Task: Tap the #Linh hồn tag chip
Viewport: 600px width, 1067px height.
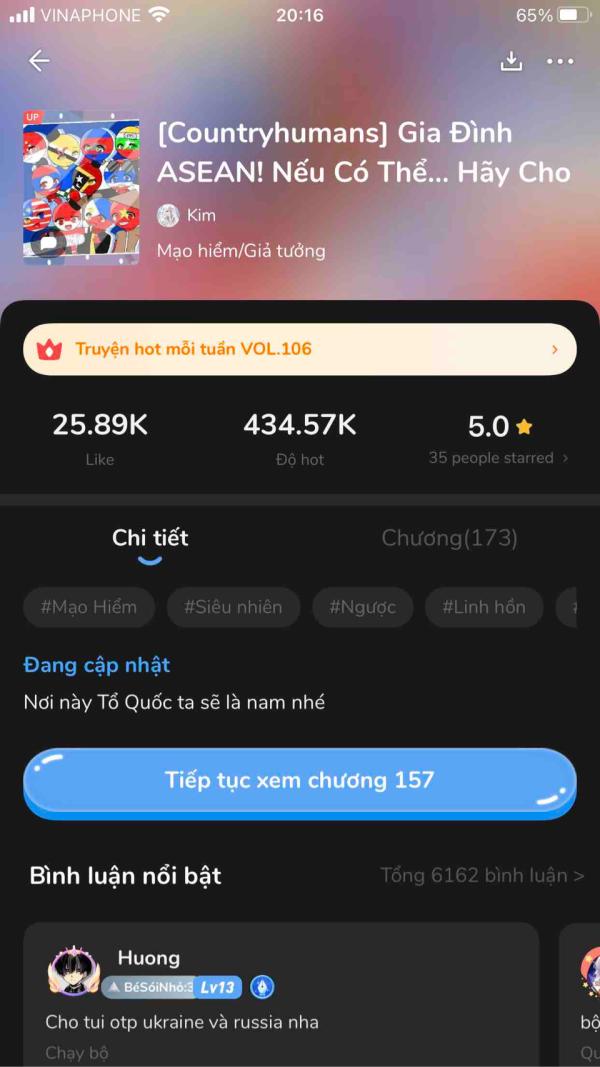Action: coord(484,607)
